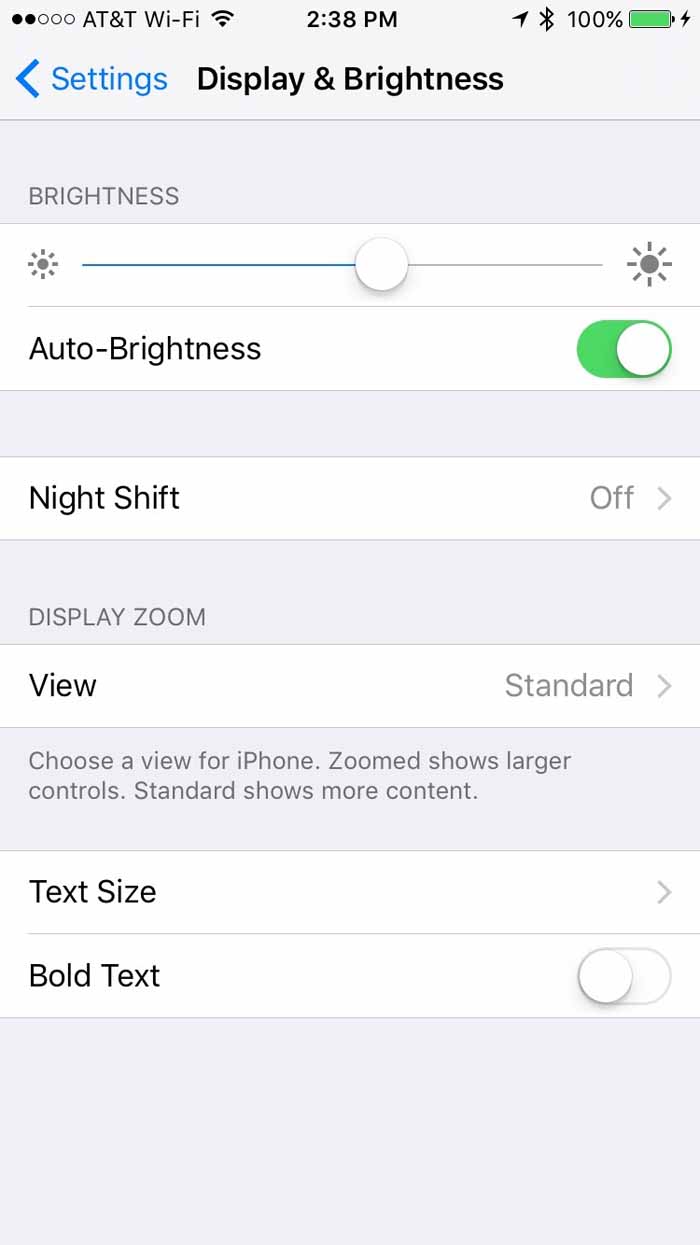The image size is (700, 1245).
Task: Tap the brightness slider knob
Action: click(381, 265)
